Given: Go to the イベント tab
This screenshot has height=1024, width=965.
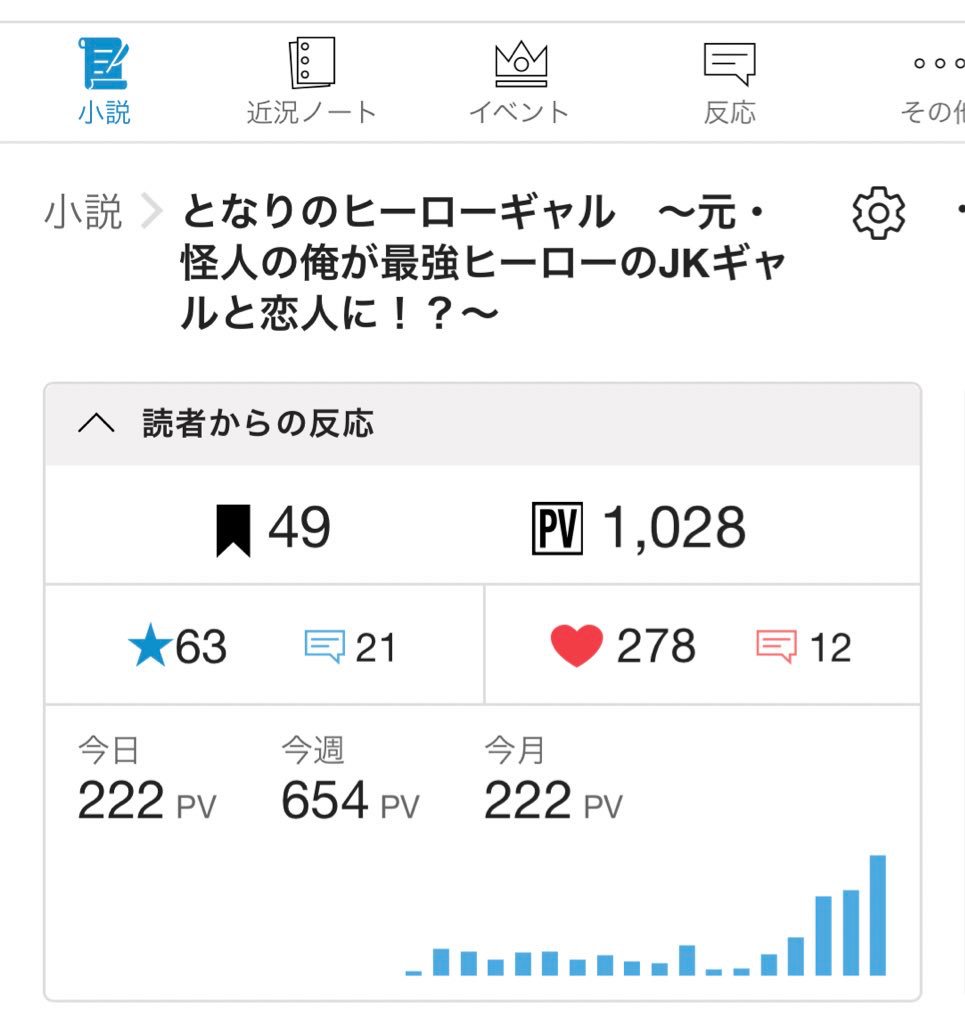Looking at the screenshot, I should click(x=520, y=82).
